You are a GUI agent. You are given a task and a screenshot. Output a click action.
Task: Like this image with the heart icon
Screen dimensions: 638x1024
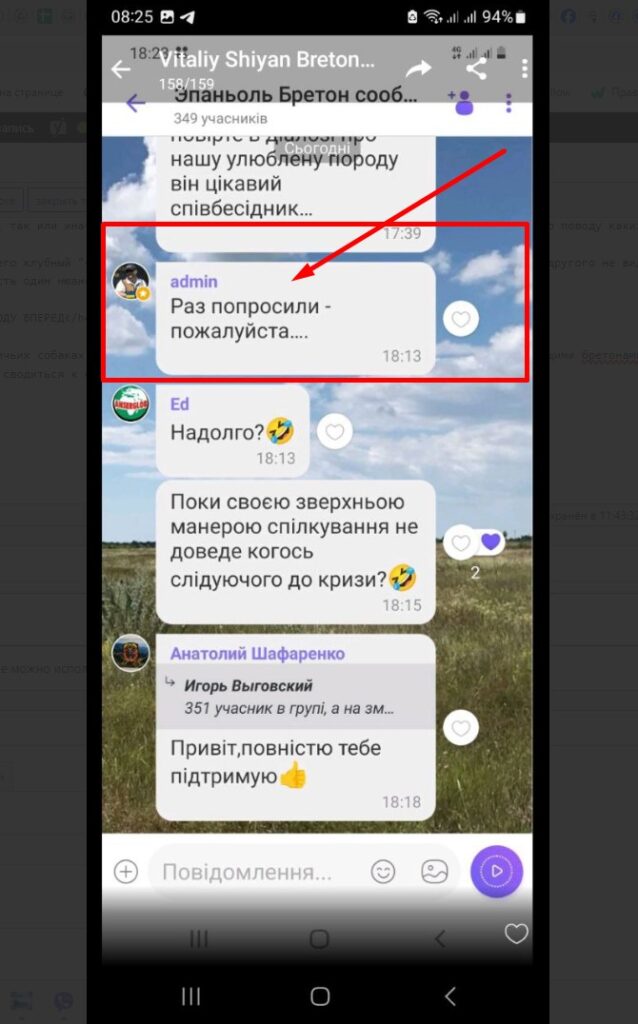pyautogui.click(x=516, y=934)
